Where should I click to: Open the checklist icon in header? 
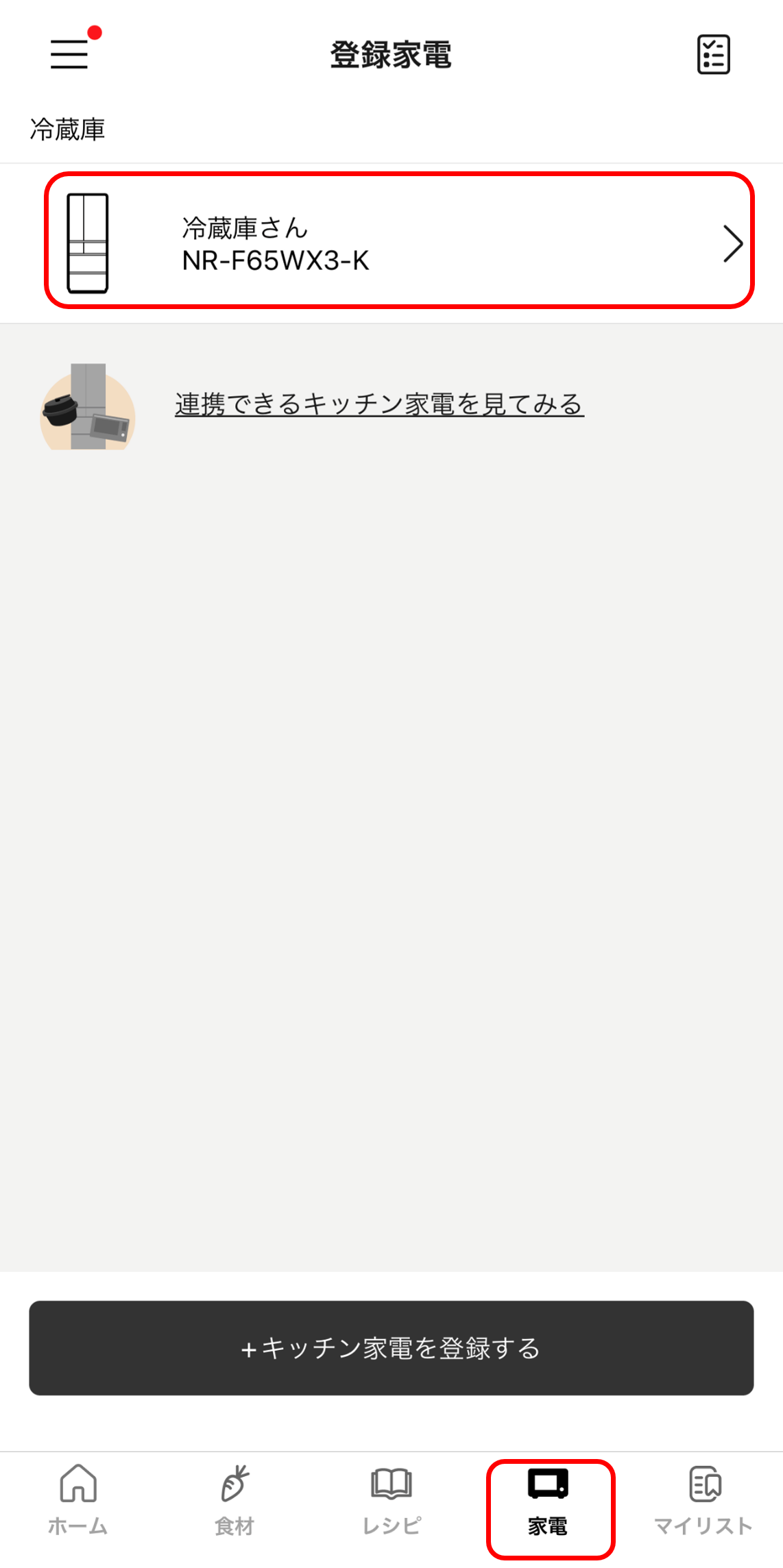713,54
